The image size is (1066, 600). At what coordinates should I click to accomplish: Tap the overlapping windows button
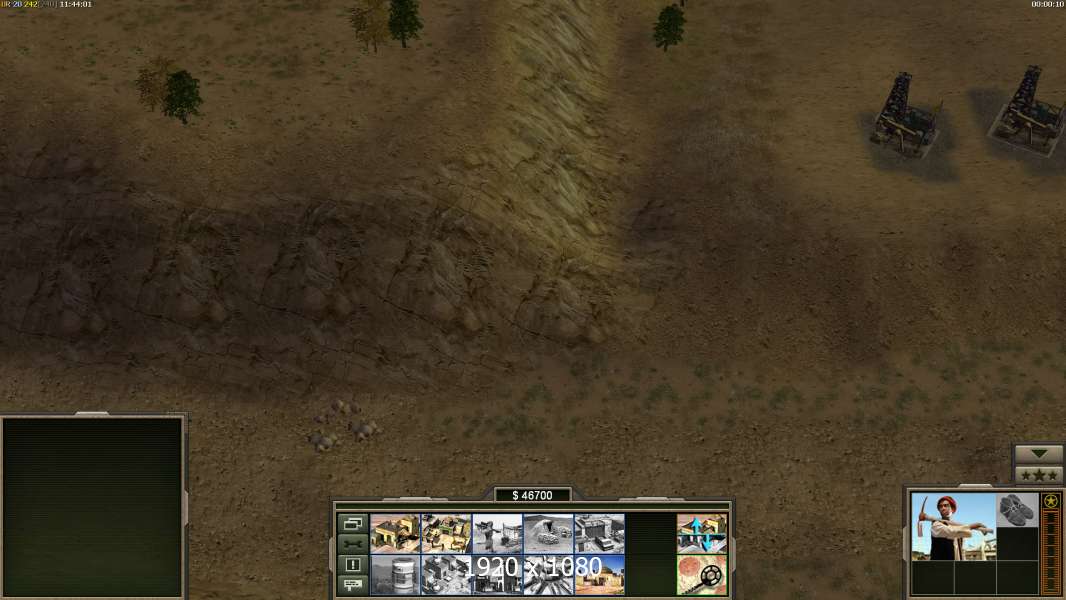click(353, 523)
